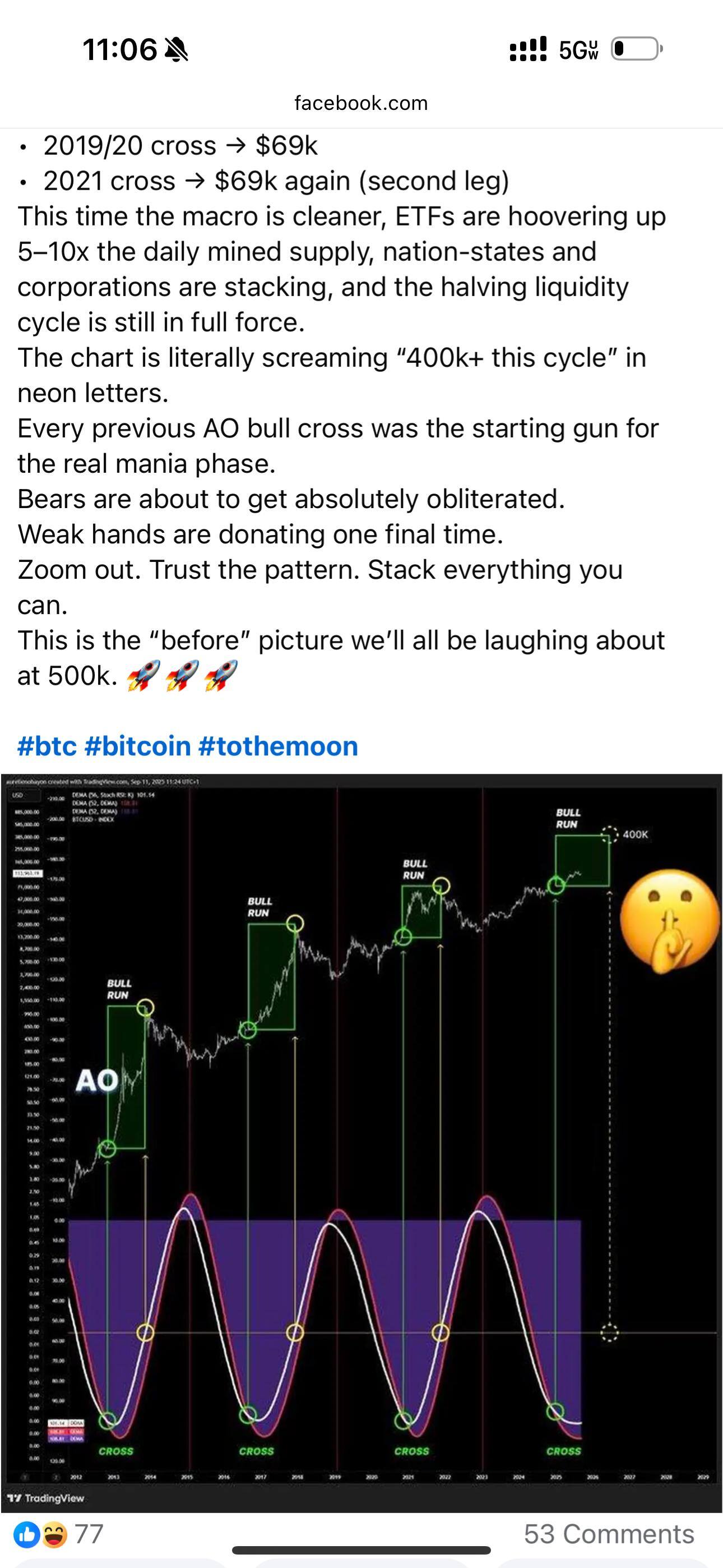Open the #btc hashtag
This screenshot has height=1568, width=723.
tap(47, 746)
